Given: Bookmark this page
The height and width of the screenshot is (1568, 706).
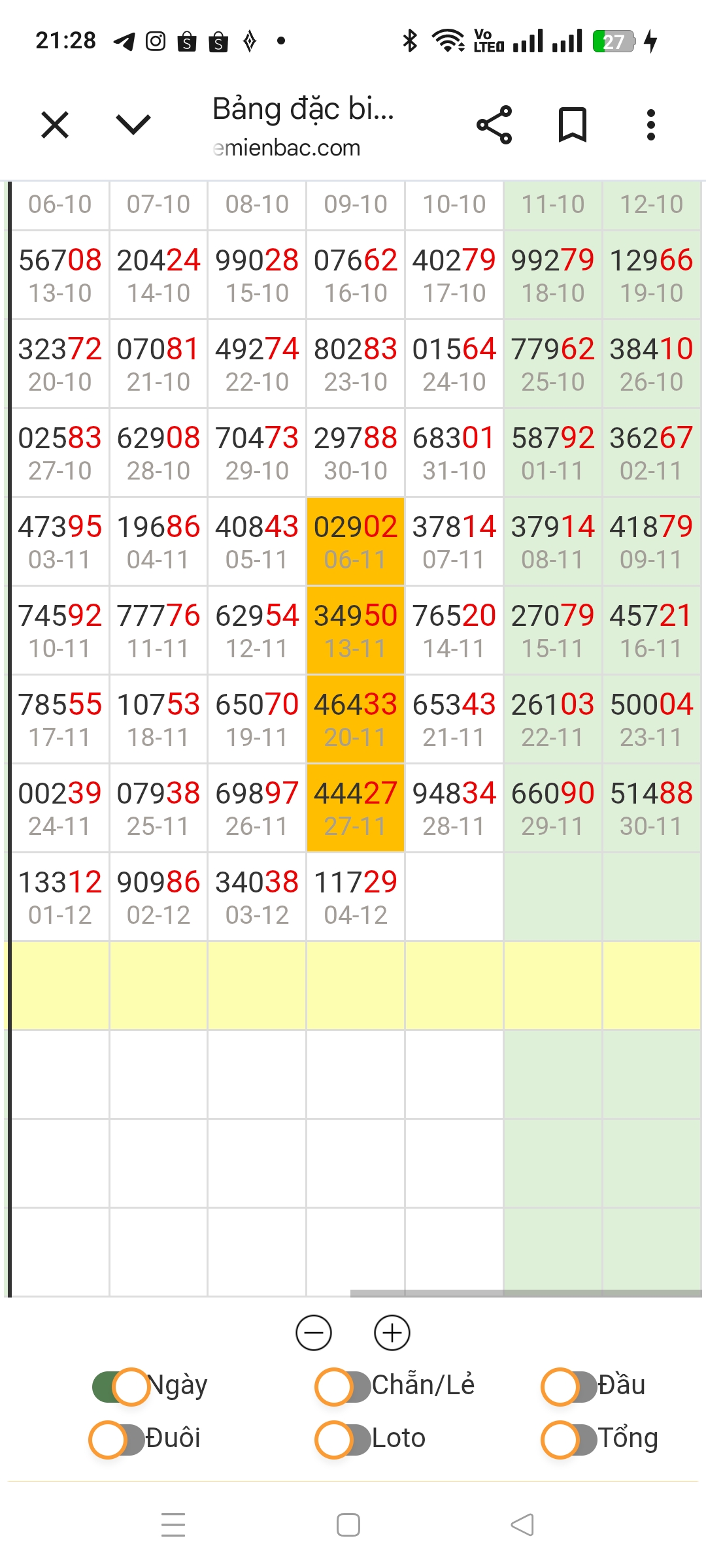Looking at the screenshot, I should 573,125.
